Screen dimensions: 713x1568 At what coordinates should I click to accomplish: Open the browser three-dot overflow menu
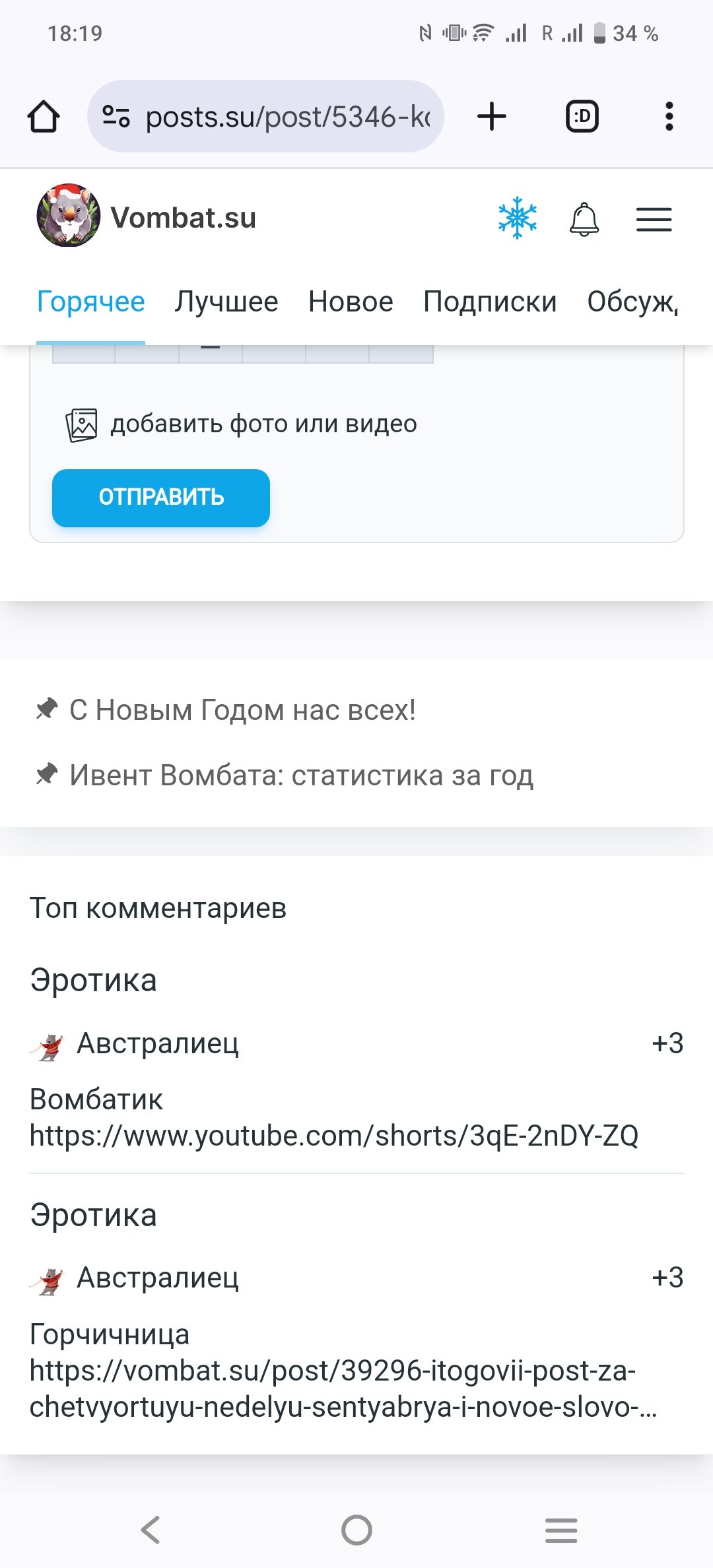click(x=669, y=116)
